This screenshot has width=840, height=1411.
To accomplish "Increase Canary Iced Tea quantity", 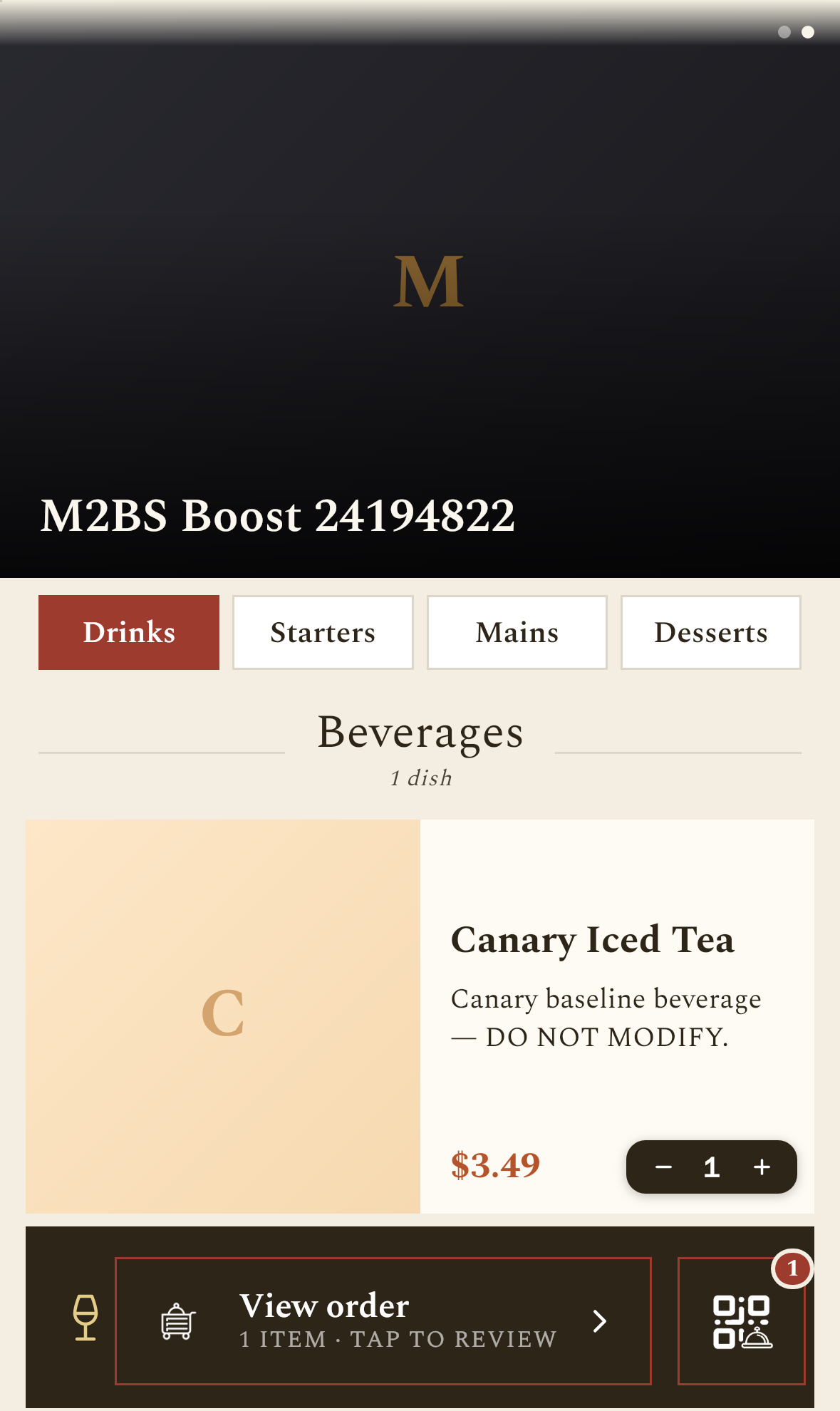I will [762, 1167].
